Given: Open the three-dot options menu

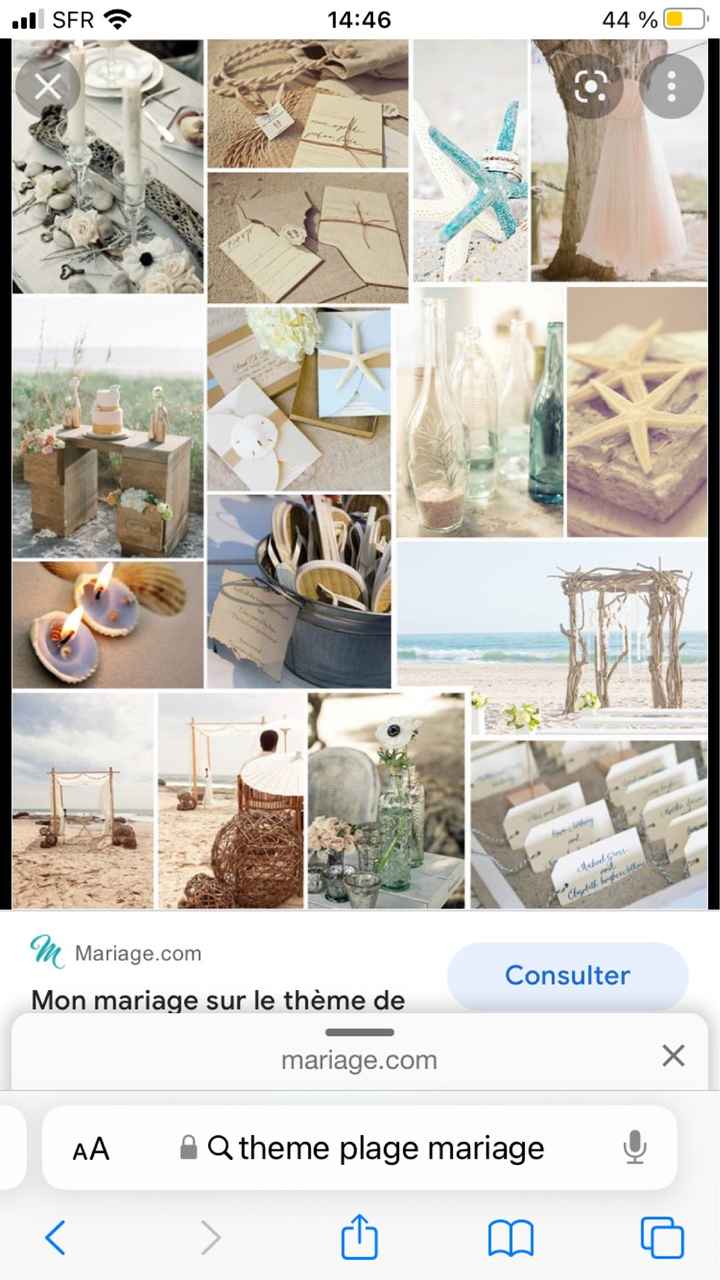Looking at the screenshot, I should 671,87.
